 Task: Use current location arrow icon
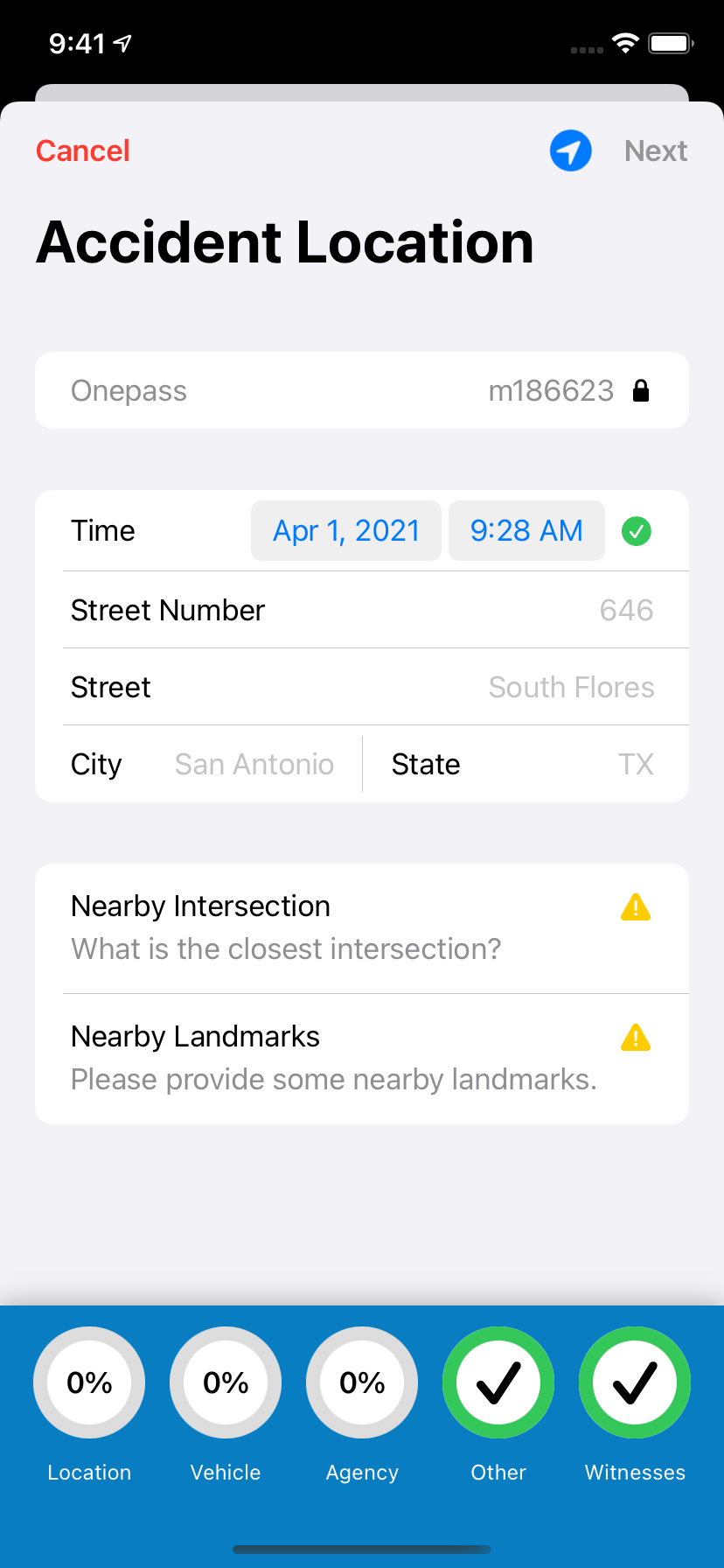click(x=570, y=150)
